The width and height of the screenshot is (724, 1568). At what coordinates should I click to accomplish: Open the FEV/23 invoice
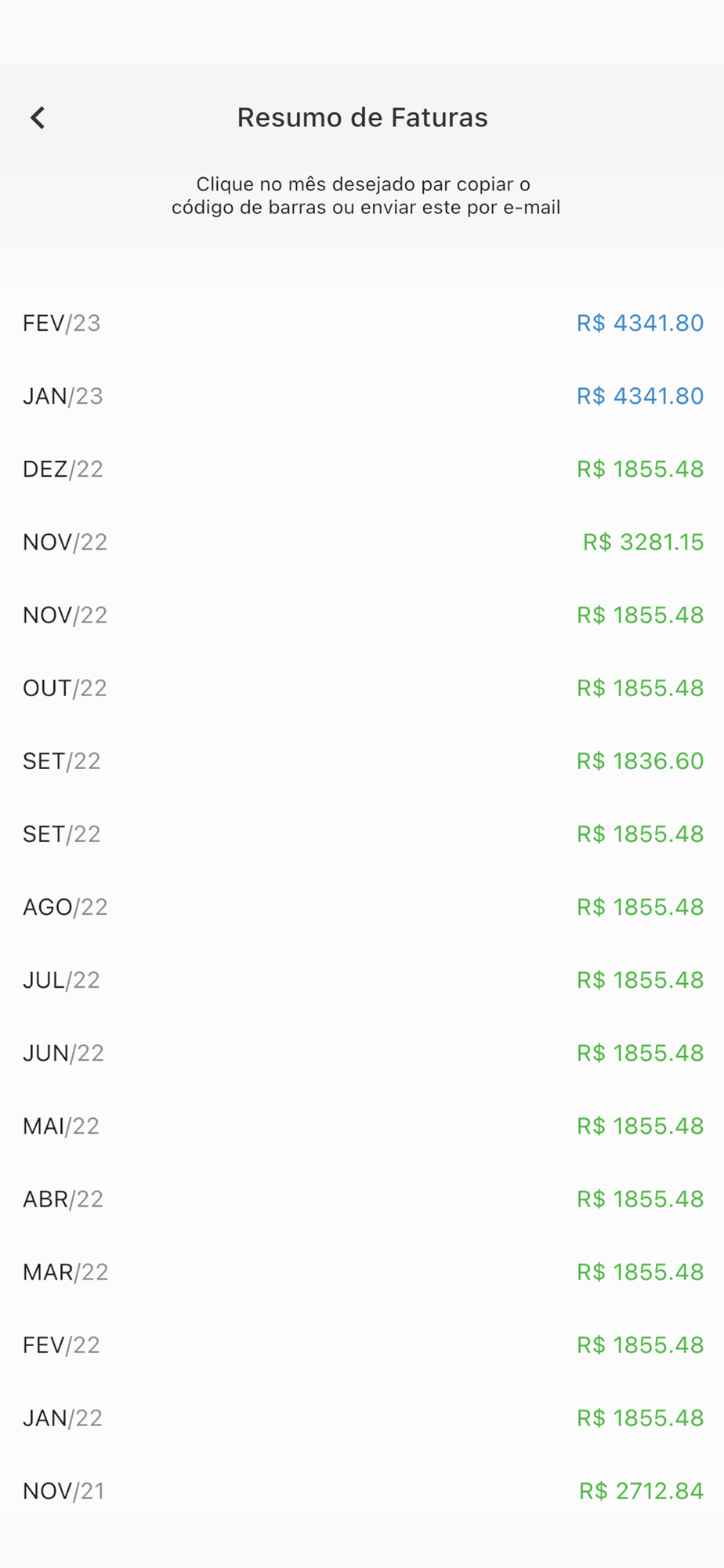pyautogui.click(x=362, y=323)
